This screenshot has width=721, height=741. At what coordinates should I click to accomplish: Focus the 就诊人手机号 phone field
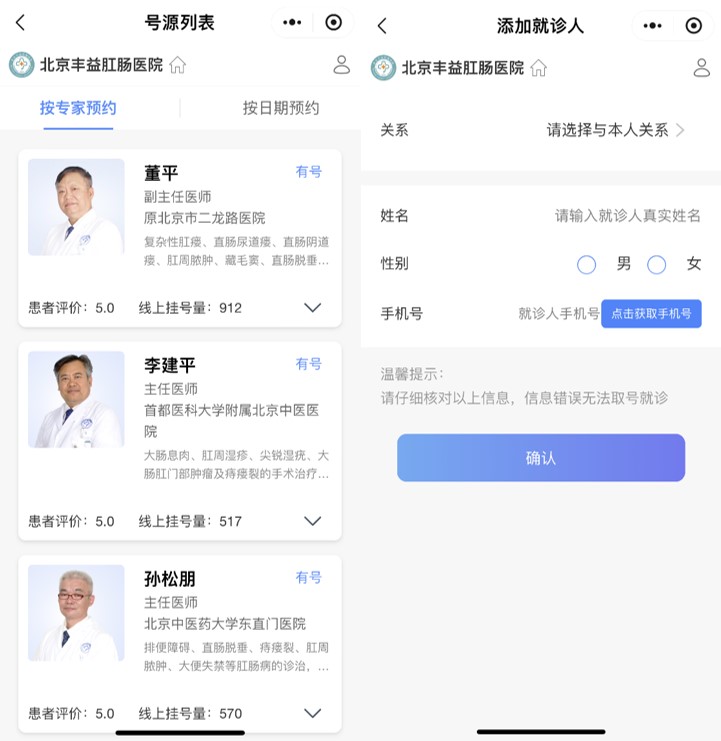pos(558,314)
